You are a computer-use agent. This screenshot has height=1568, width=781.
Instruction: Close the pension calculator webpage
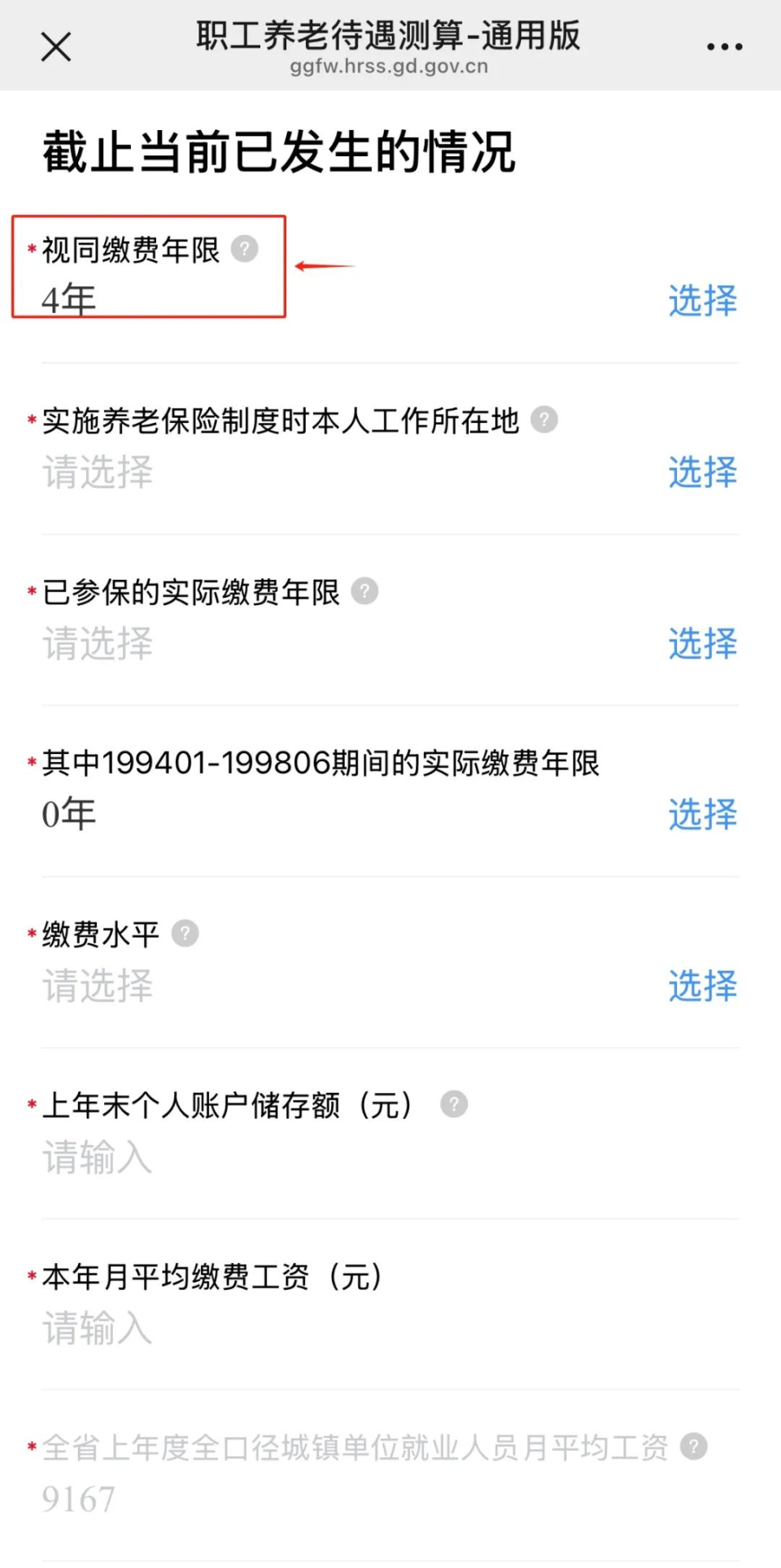click(x=55, y=46)
